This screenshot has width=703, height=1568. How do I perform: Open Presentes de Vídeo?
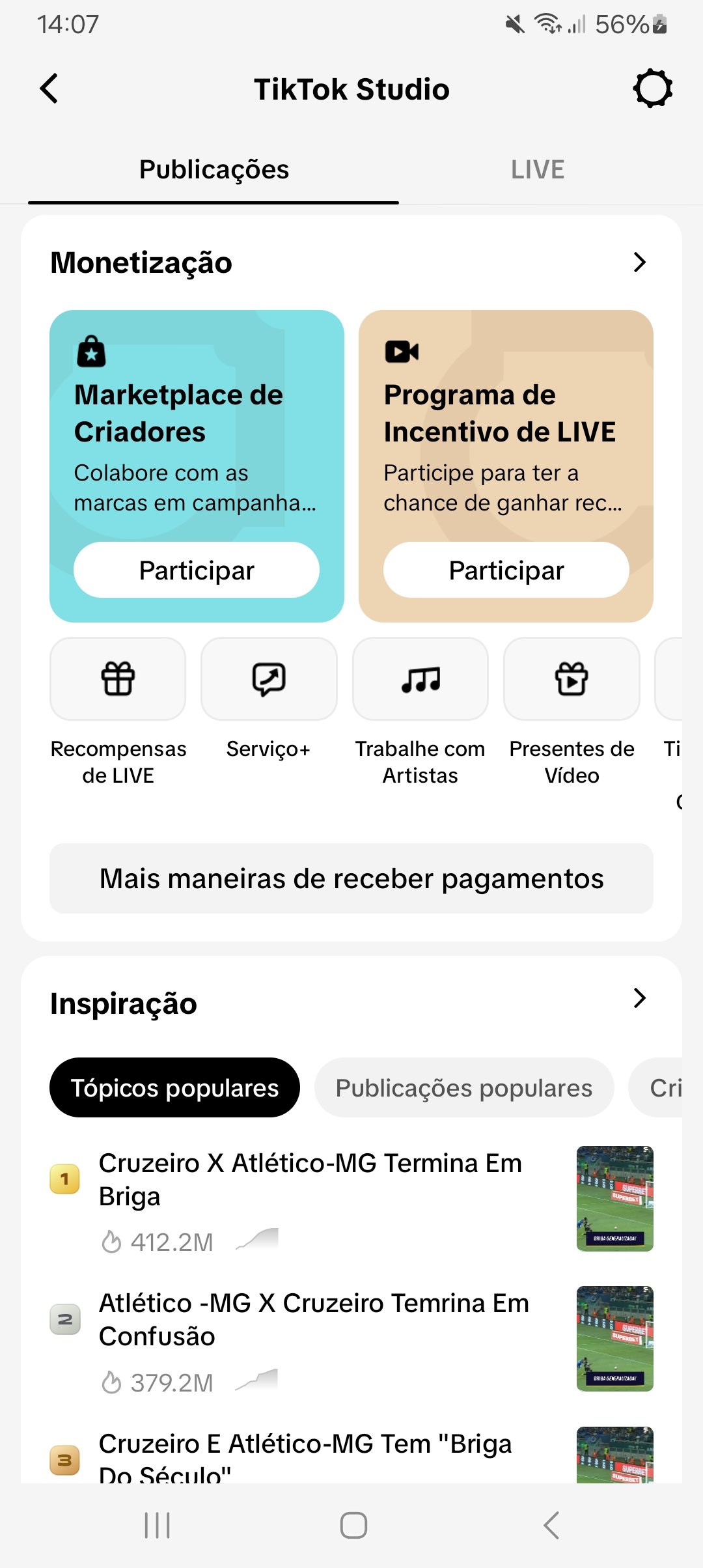pyautogui.click(x=572, y=679)
